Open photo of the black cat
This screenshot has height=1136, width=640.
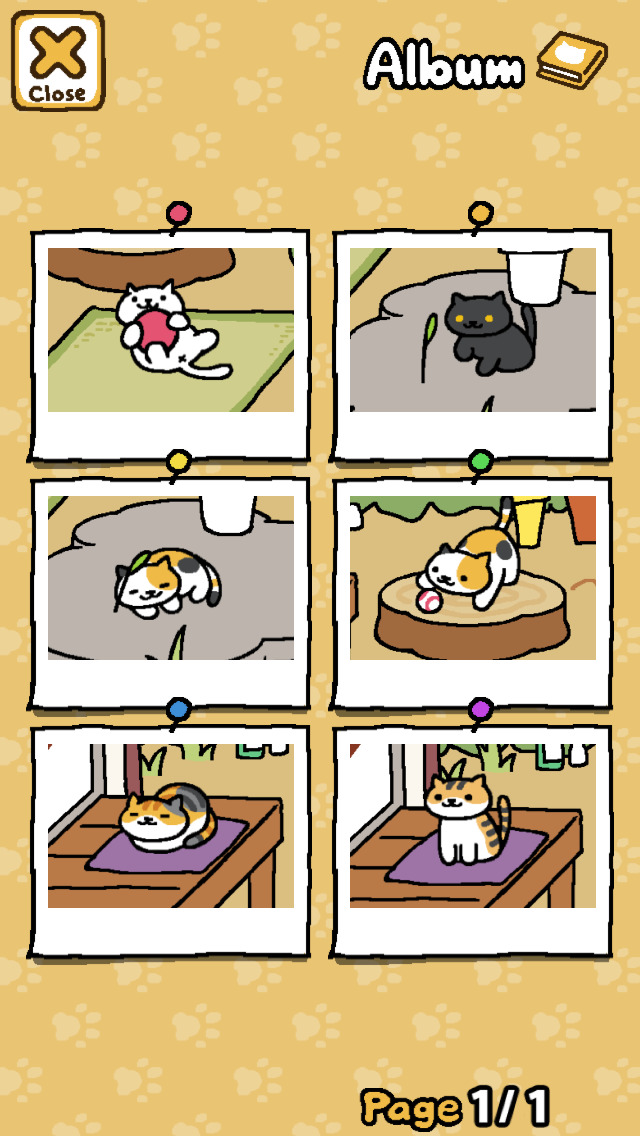[x=473, y=345]
